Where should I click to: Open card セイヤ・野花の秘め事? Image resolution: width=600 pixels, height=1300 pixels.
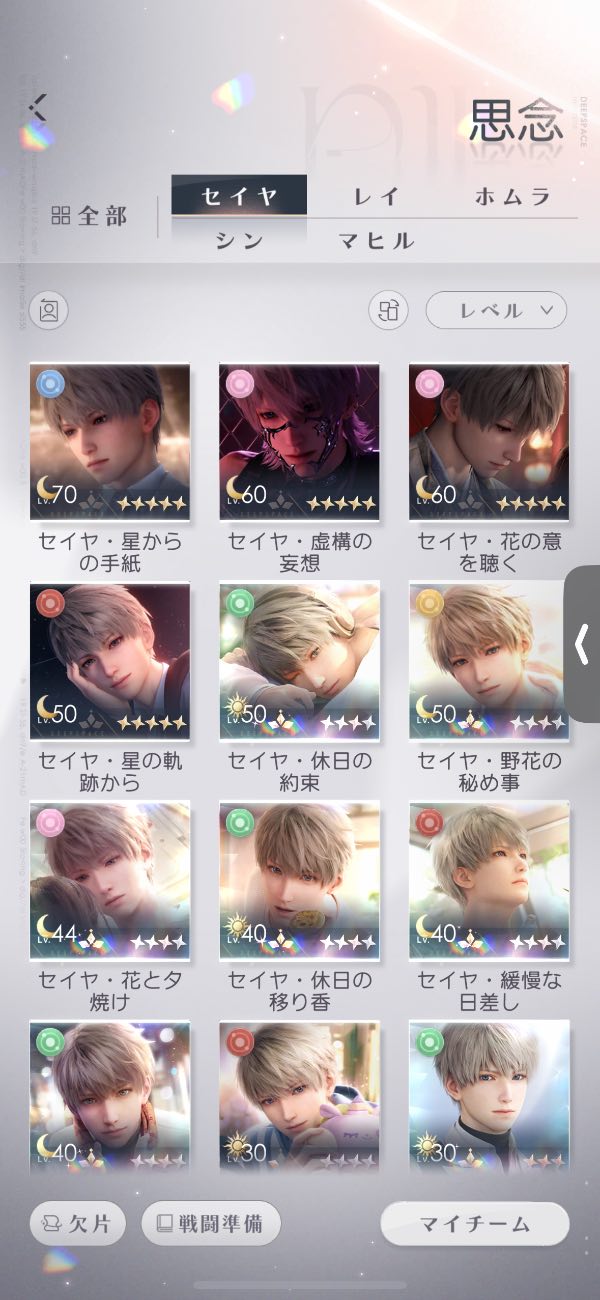click(489, 660)
